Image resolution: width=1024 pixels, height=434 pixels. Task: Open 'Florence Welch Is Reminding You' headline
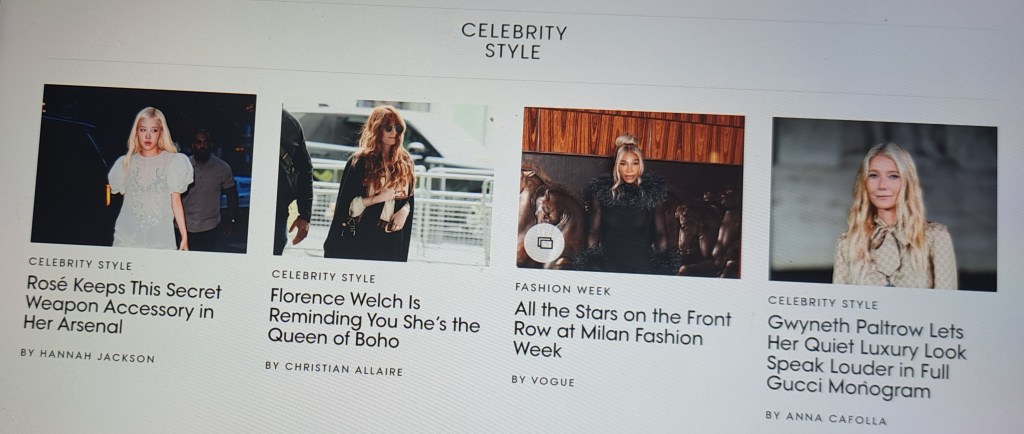click(x=373, y=320)
